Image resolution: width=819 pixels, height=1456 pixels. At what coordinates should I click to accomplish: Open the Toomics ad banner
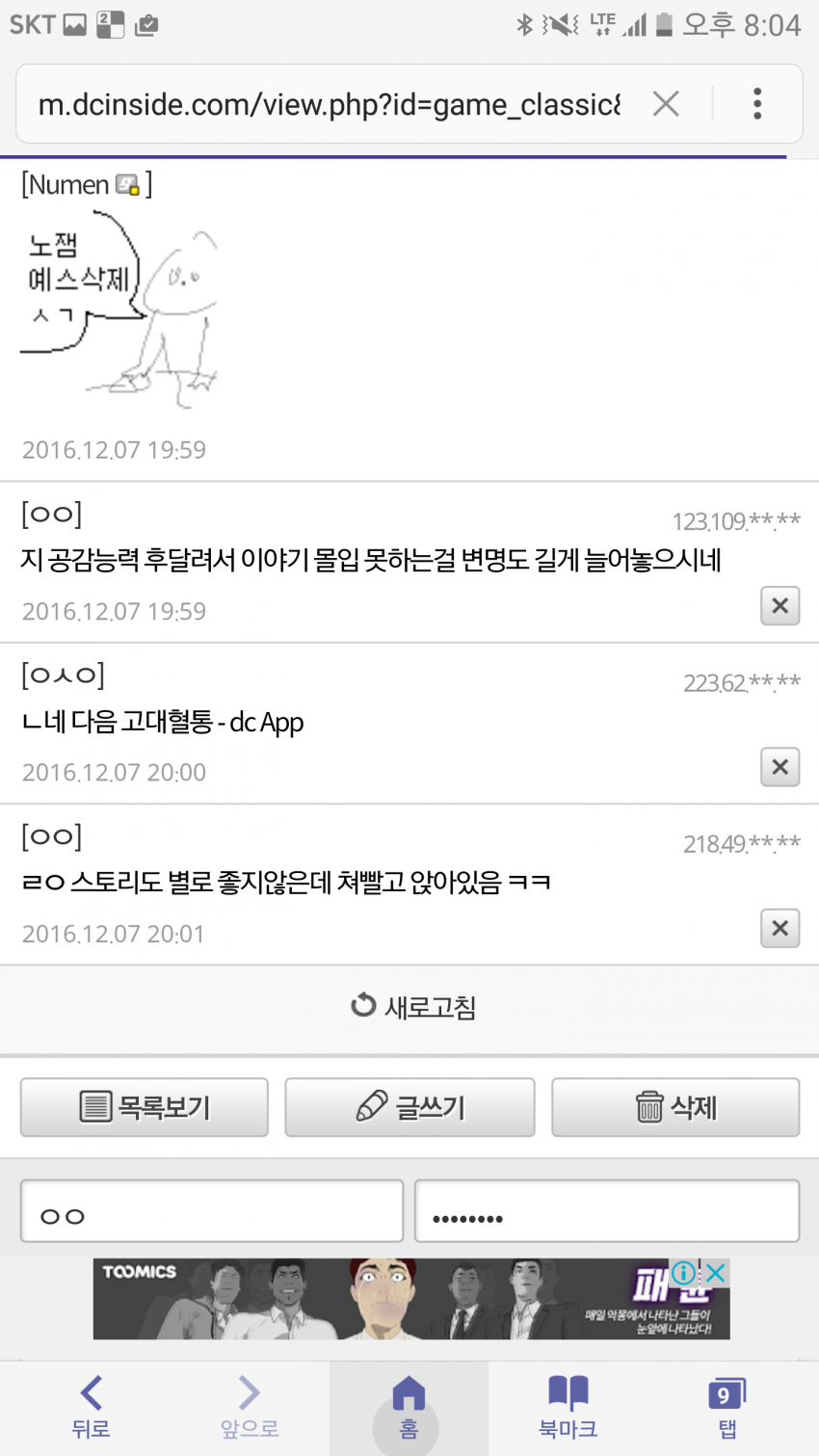385,1301
